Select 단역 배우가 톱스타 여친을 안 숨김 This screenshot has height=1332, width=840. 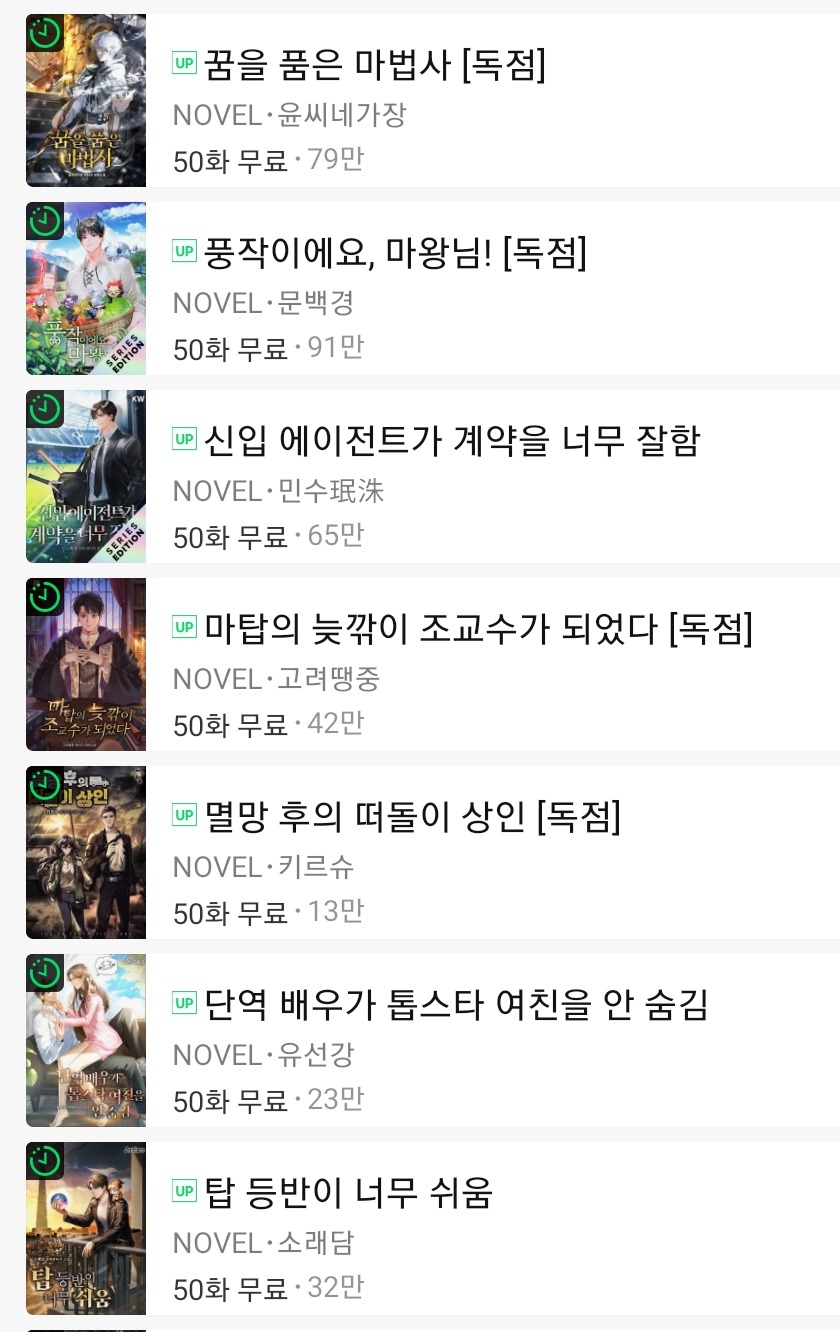(x=456, y=1005)
